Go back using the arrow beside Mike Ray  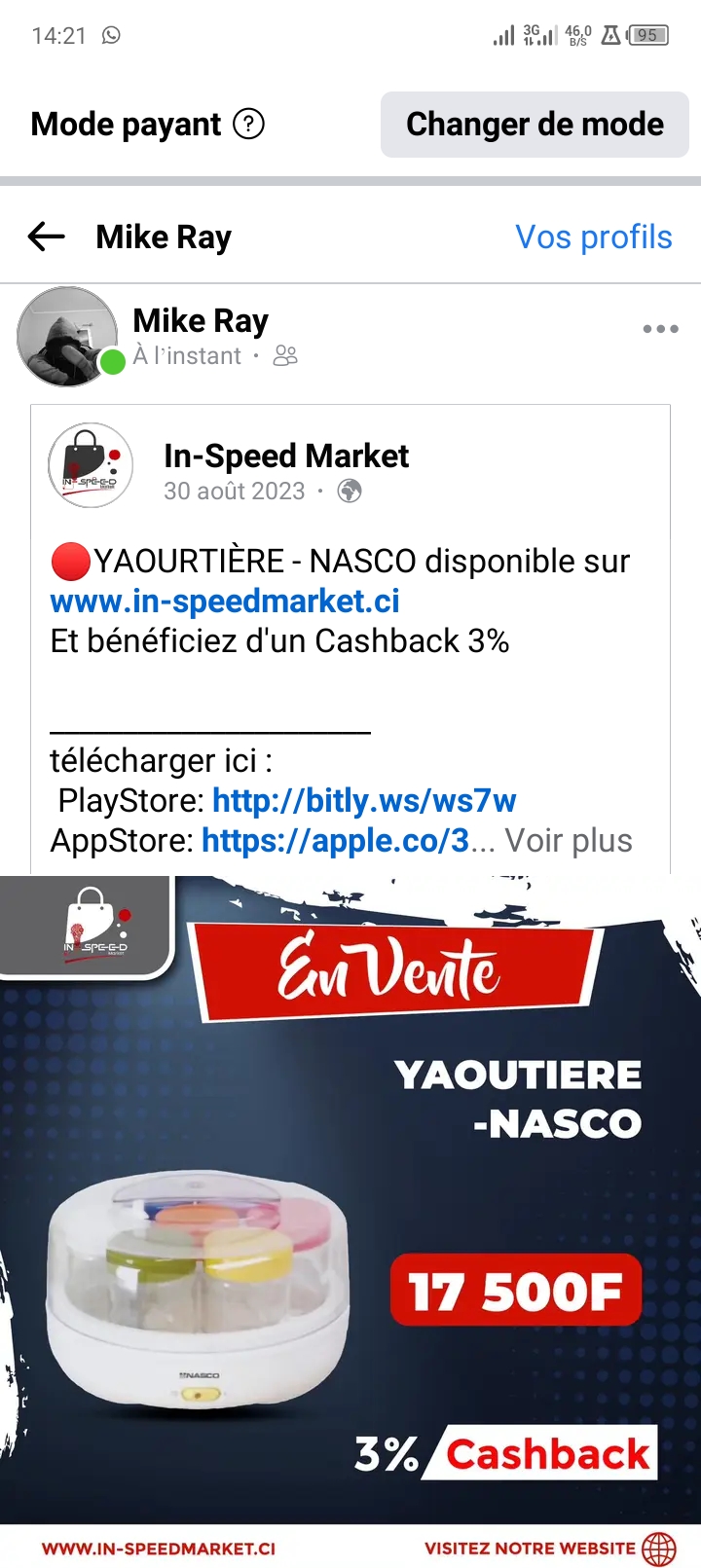pos(47,237)
